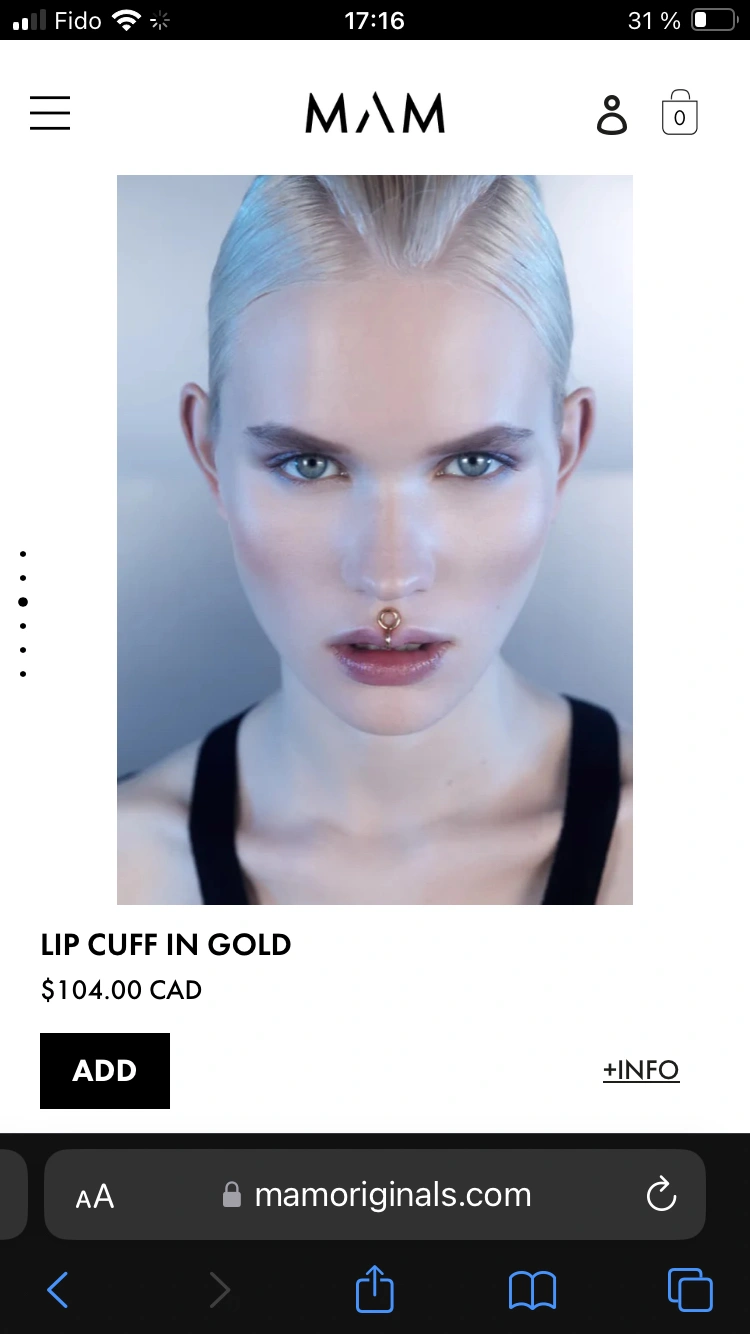The width and height of the screenshot is (750, 1334).
Task: Open the lip cuff product photo
Action: click(x=375, y=540)
